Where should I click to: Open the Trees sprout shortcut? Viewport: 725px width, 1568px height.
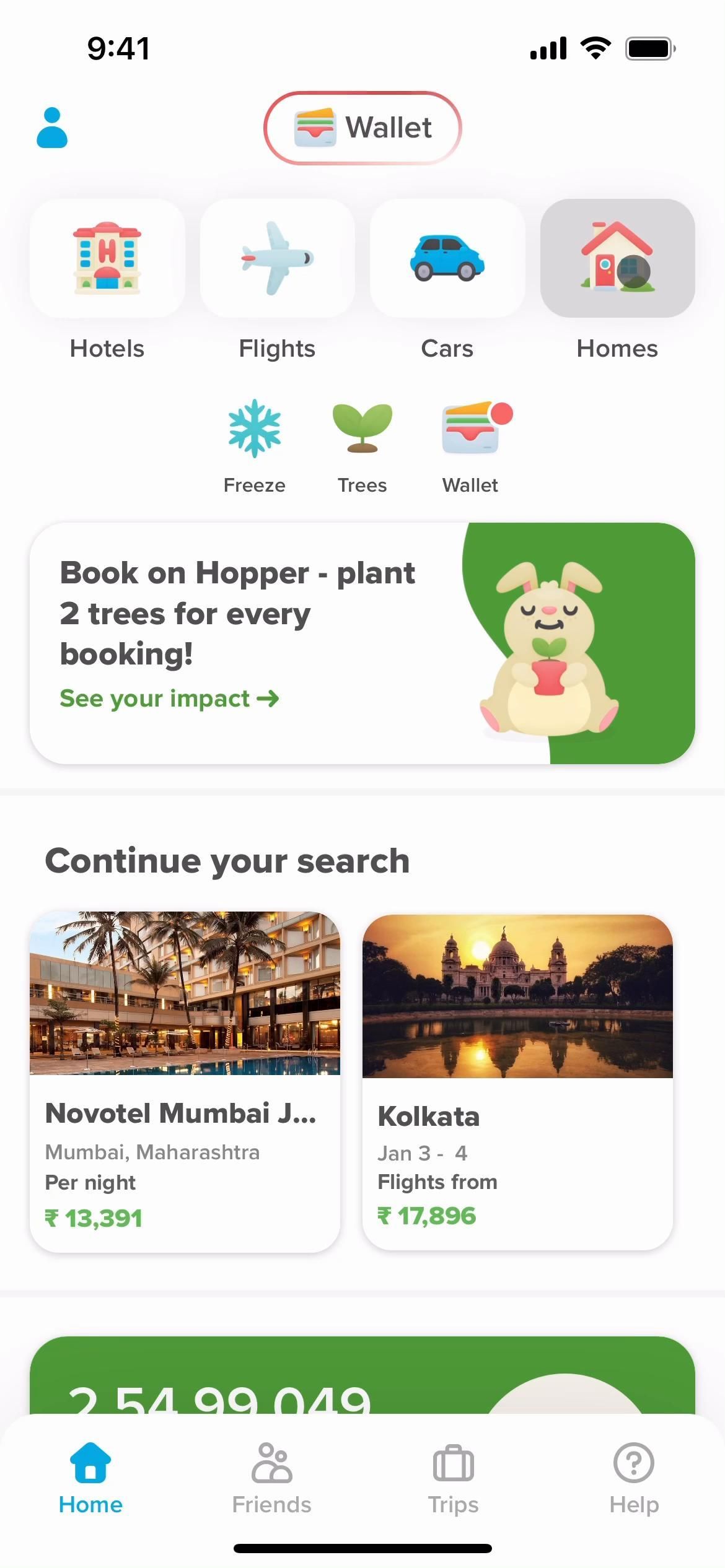(362, 446)
